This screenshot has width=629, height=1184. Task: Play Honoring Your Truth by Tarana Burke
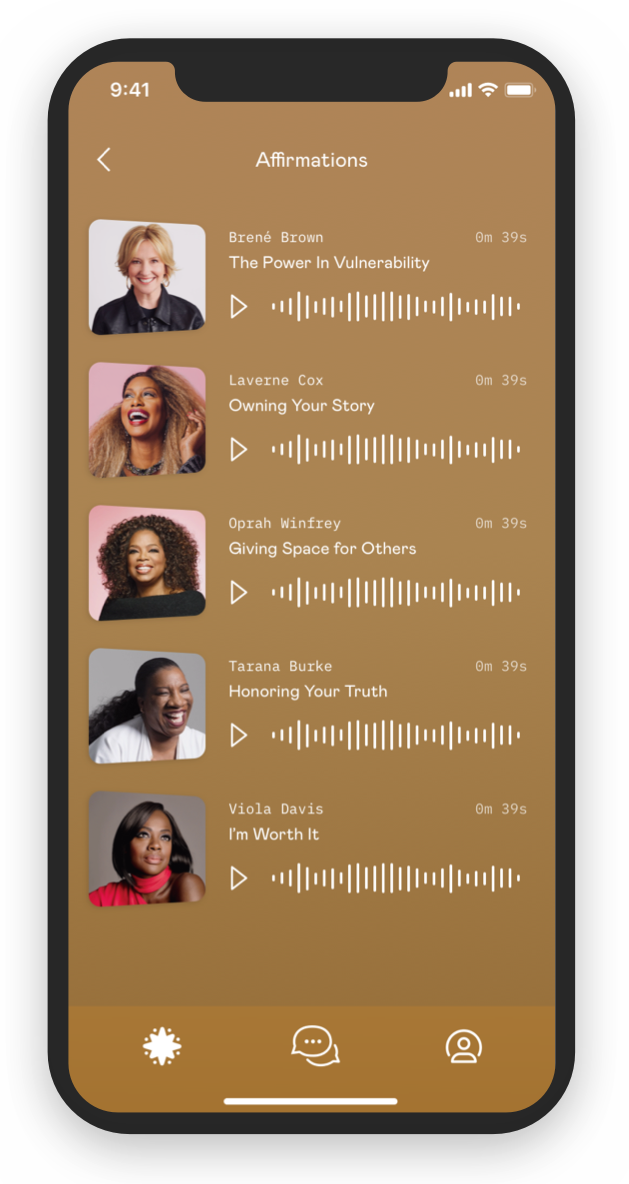[239, 736]
